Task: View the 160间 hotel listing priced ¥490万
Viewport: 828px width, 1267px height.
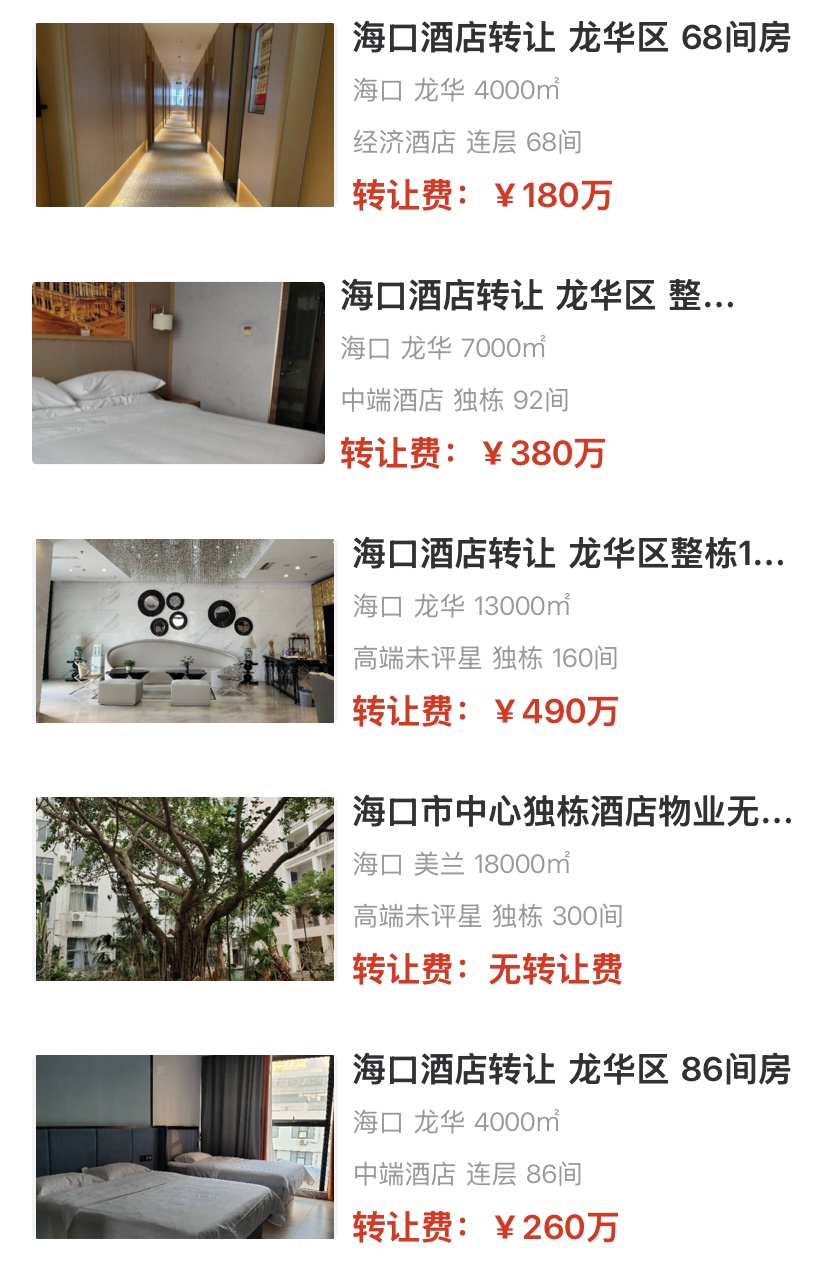Action: [x=569, y=555]
